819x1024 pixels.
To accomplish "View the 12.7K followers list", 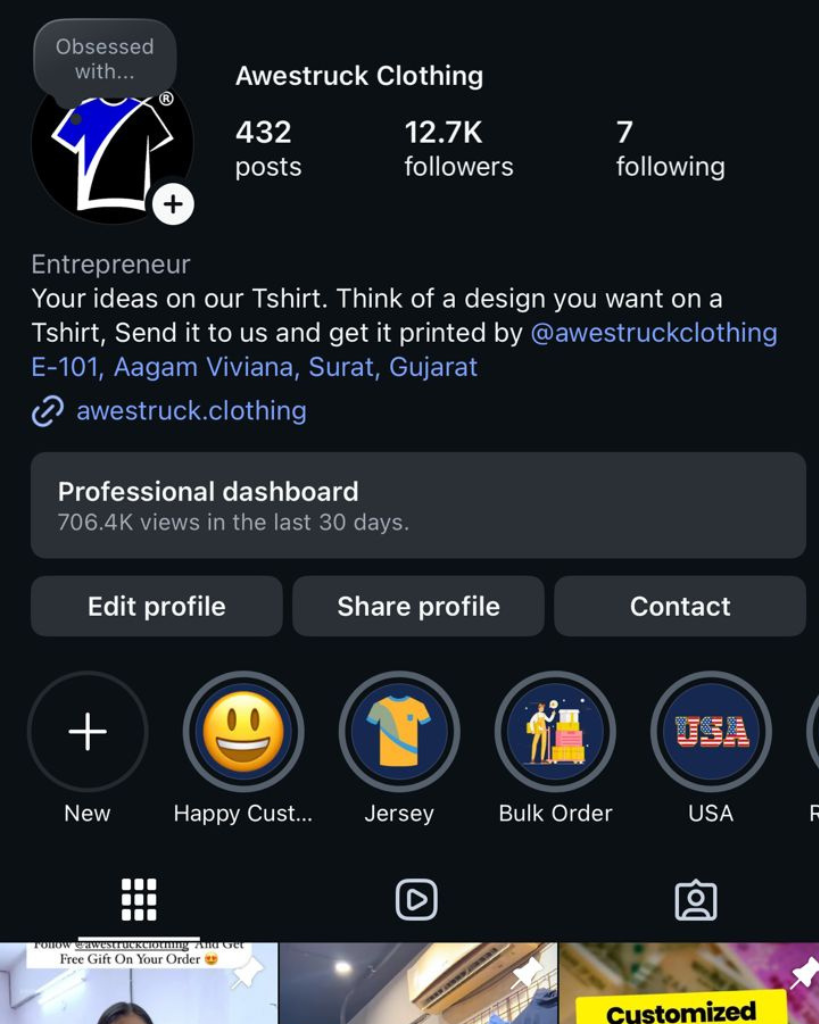I will pyautogui.click(x=458, y=148).
